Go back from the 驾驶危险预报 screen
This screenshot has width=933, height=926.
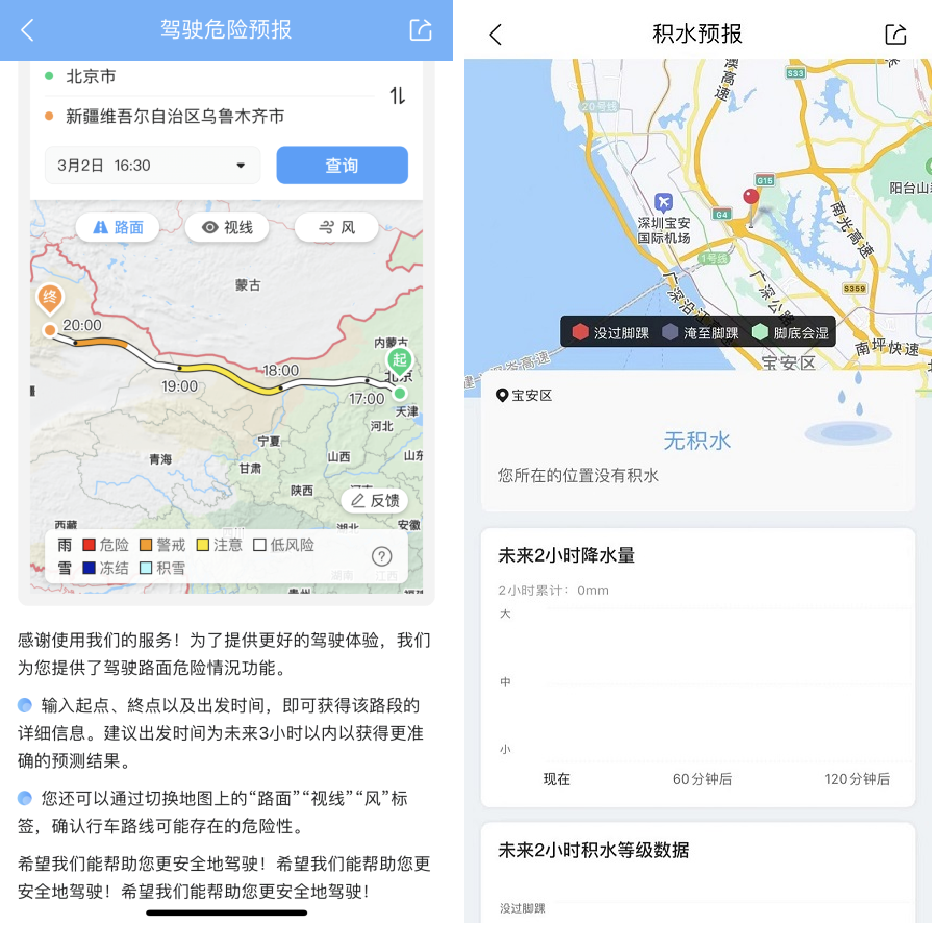pyautogui.click(x=27, y=30)
